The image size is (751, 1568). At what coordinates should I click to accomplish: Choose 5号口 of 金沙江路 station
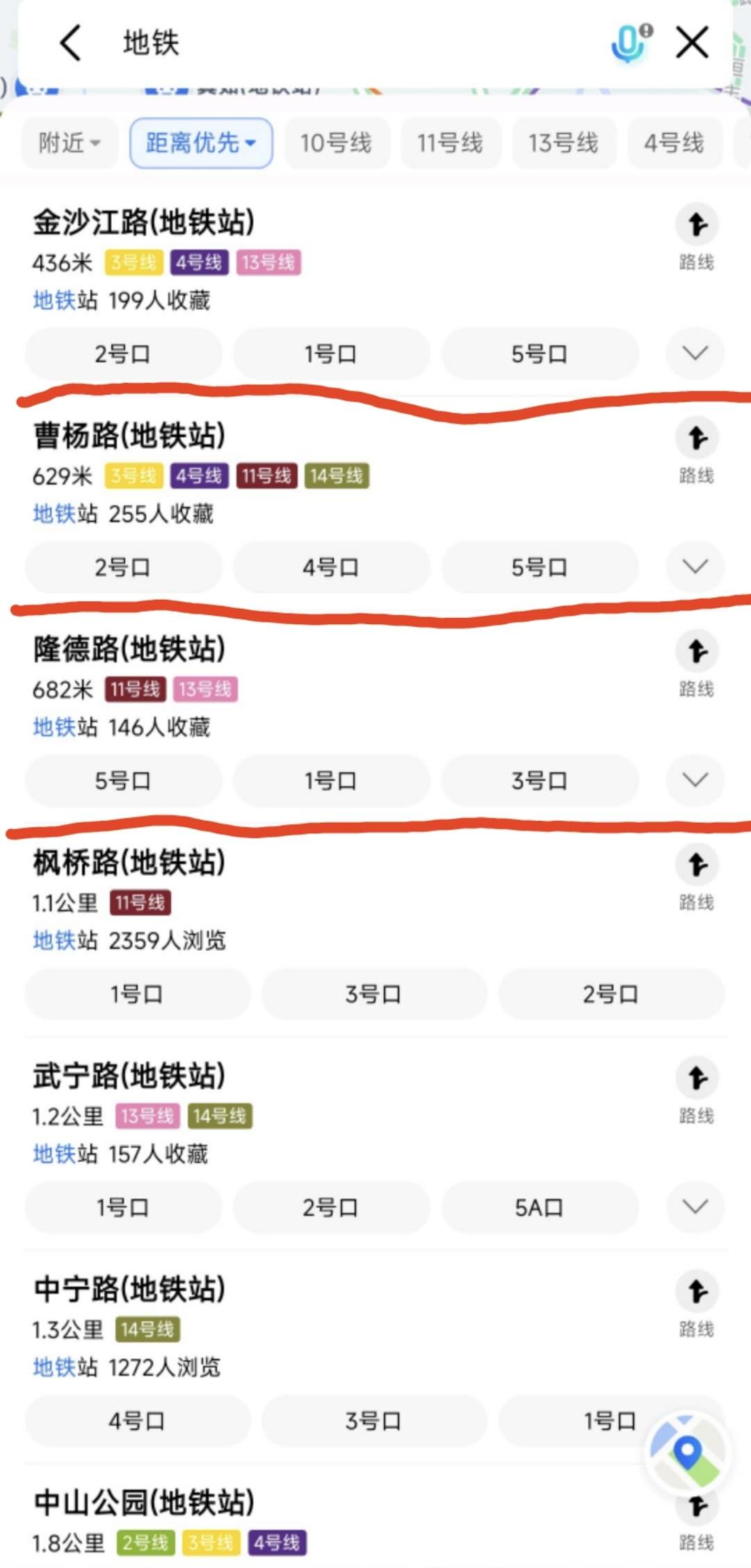[540, 354]
